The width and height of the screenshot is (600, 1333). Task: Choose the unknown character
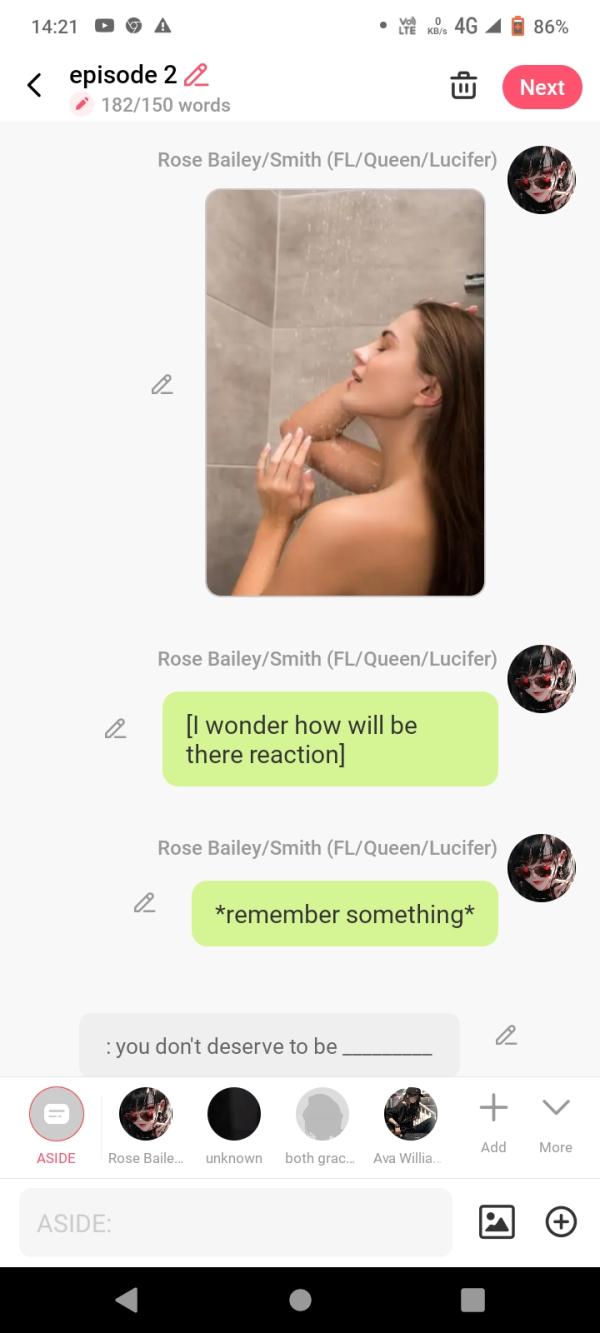[233, 1114]
